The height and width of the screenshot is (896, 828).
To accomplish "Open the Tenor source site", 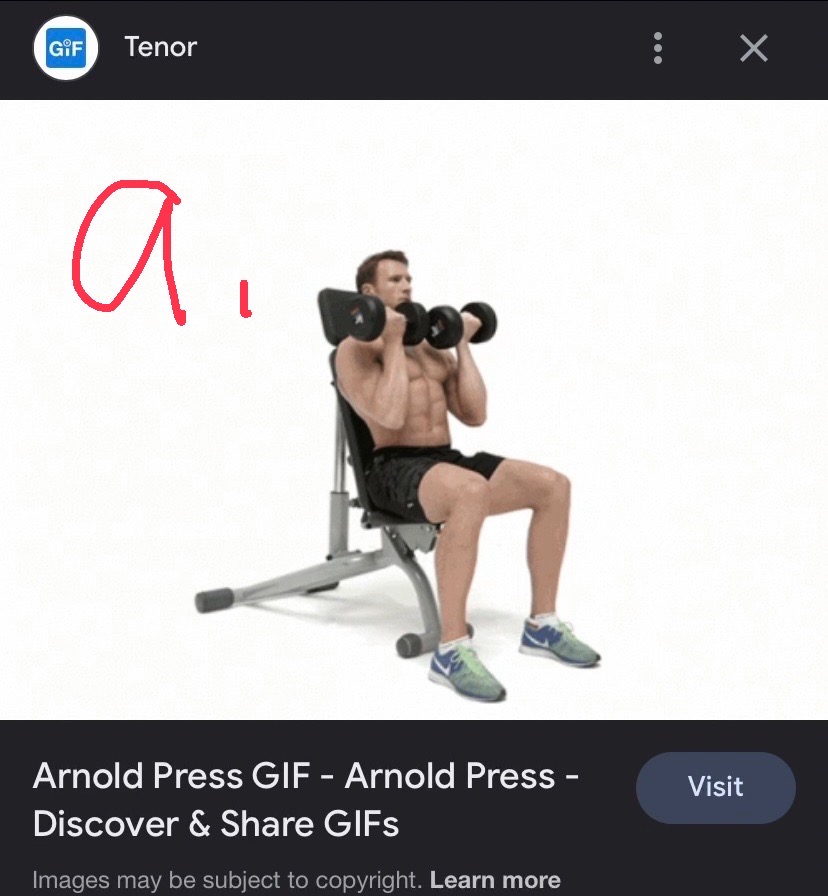I will coord(160,47).
